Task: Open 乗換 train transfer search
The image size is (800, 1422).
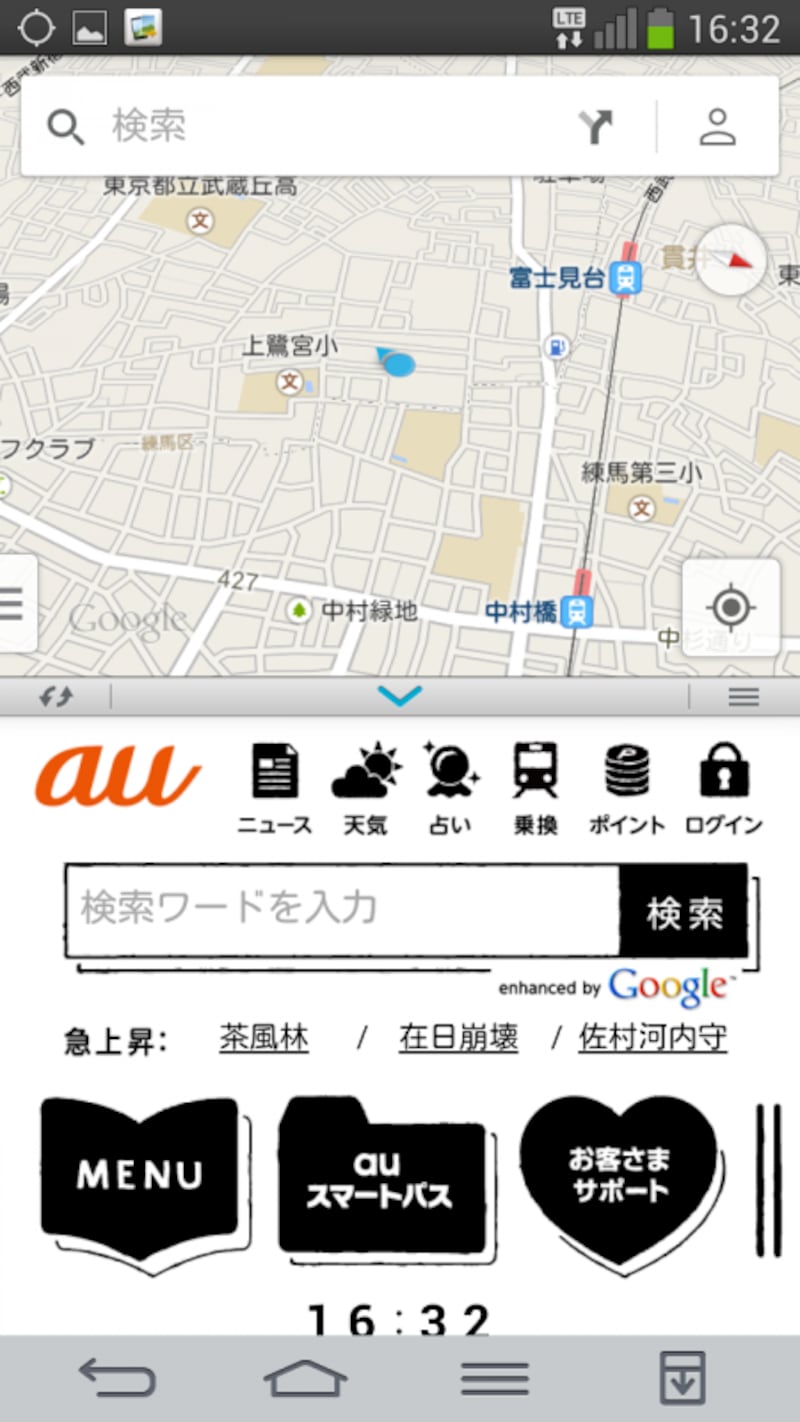Action: [x=536, y=788]
